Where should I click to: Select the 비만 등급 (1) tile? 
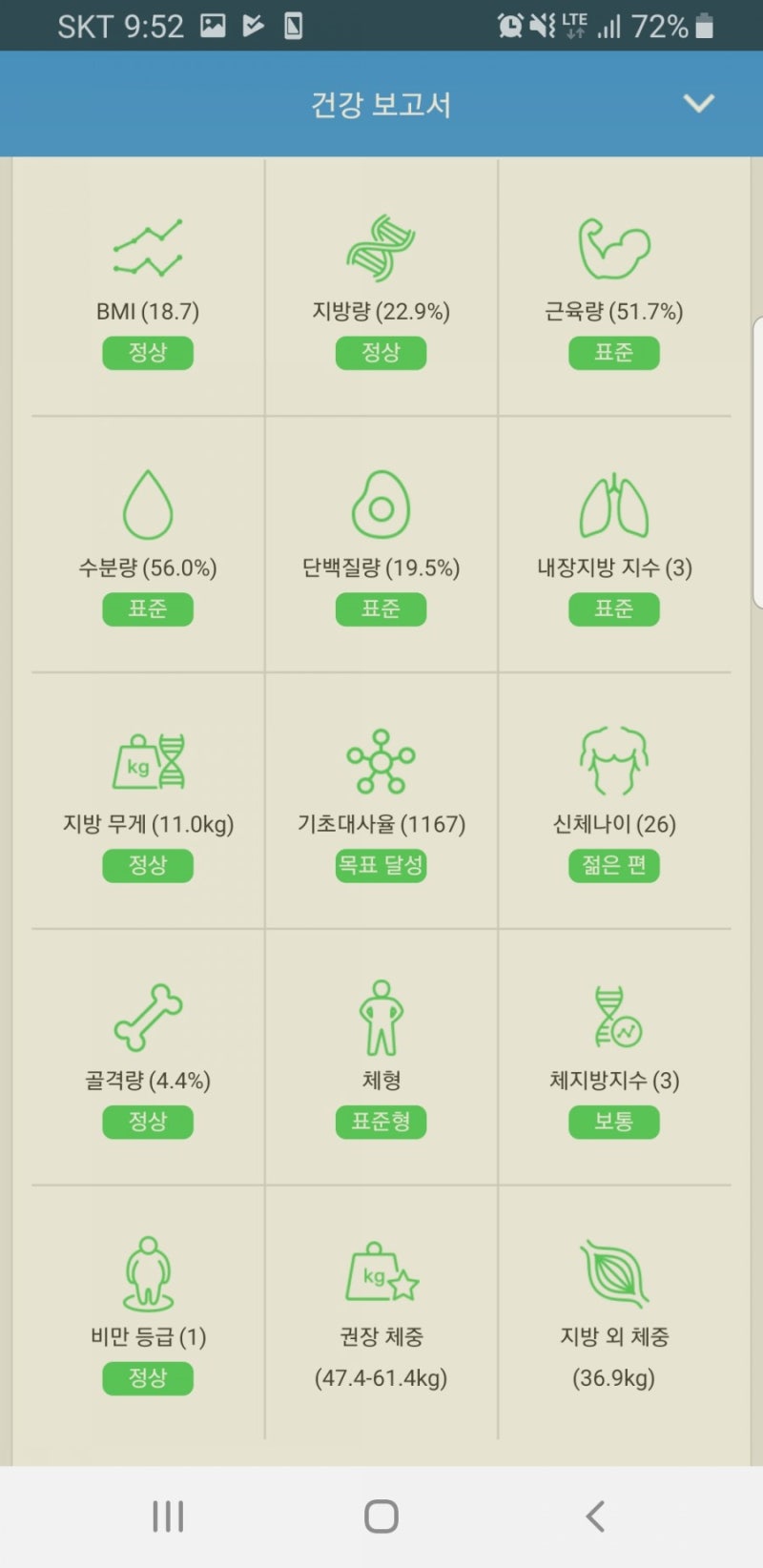coord(148,1313)
